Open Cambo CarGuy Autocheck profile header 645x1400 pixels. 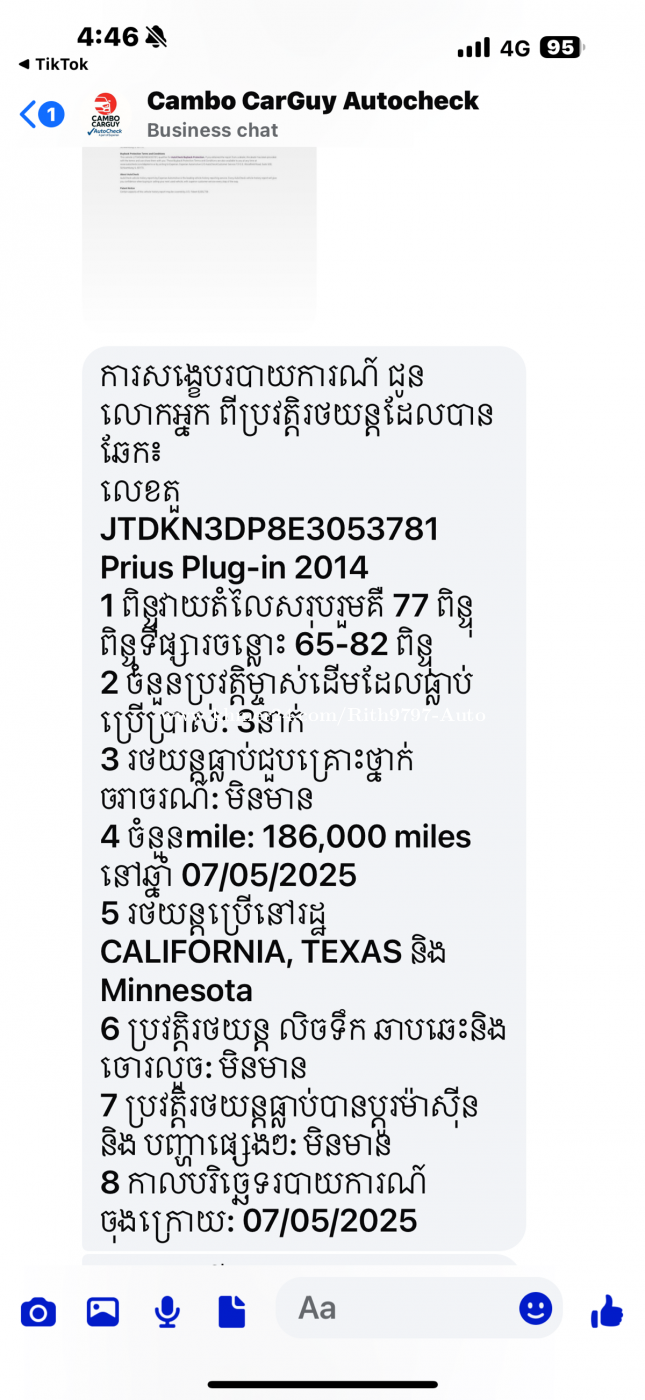[x=312, y=113]
